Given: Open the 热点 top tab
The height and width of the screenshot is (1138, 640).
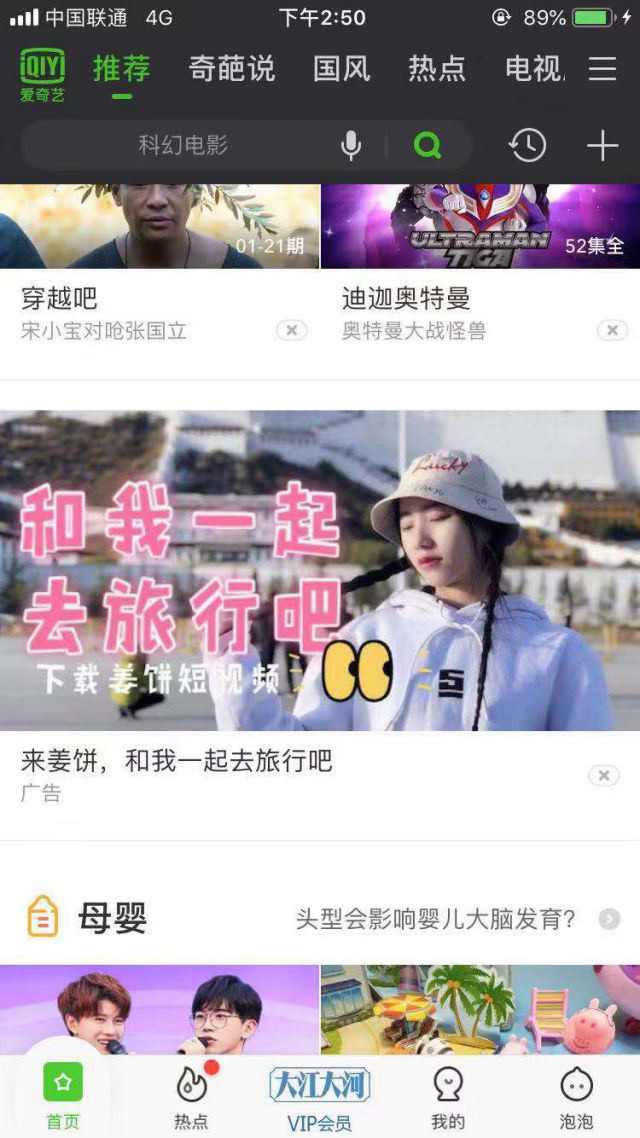Looking at the screenshot, I should coord(437,68).
